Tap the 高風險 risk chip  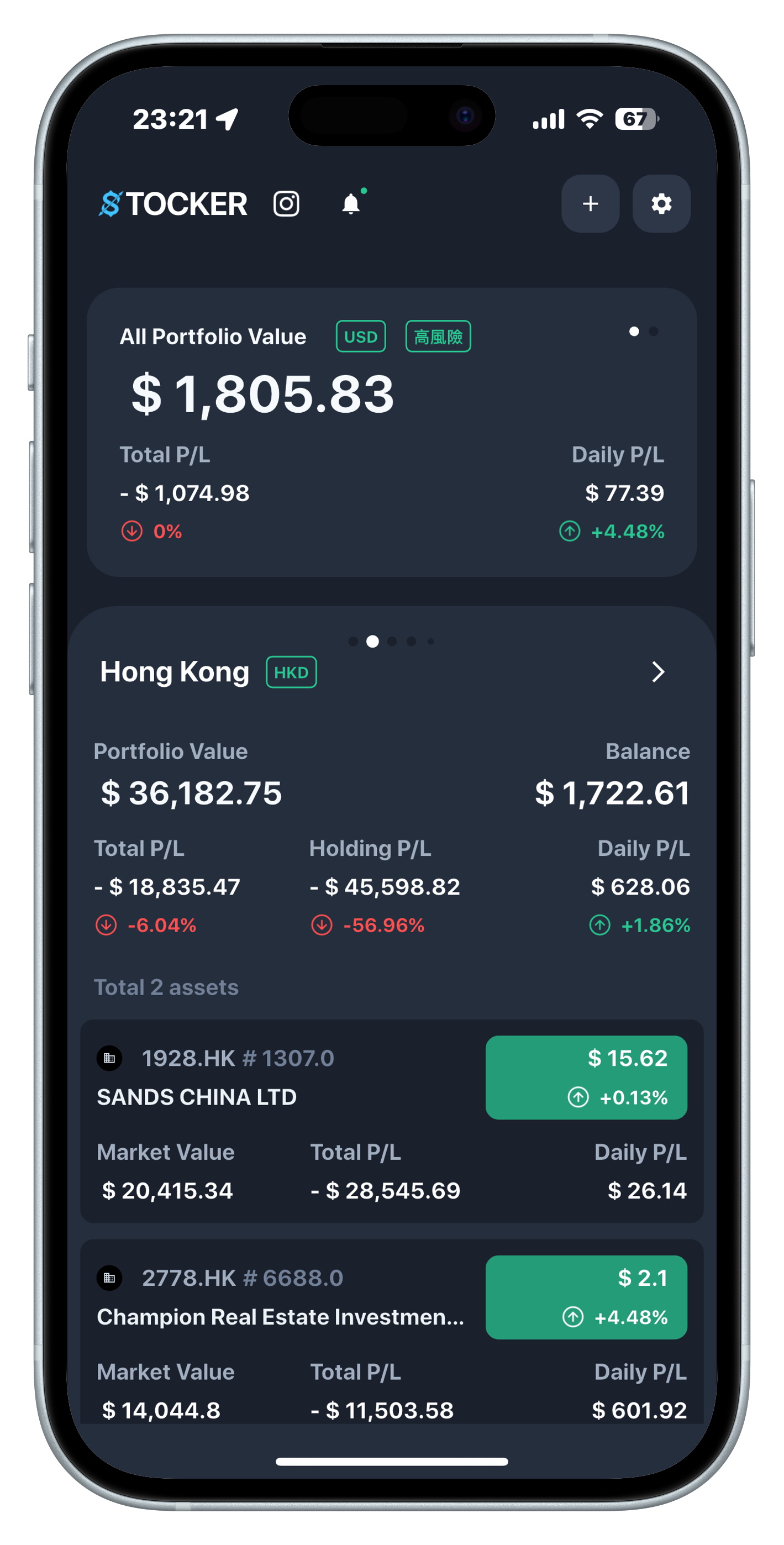click(x=438, y=337)
